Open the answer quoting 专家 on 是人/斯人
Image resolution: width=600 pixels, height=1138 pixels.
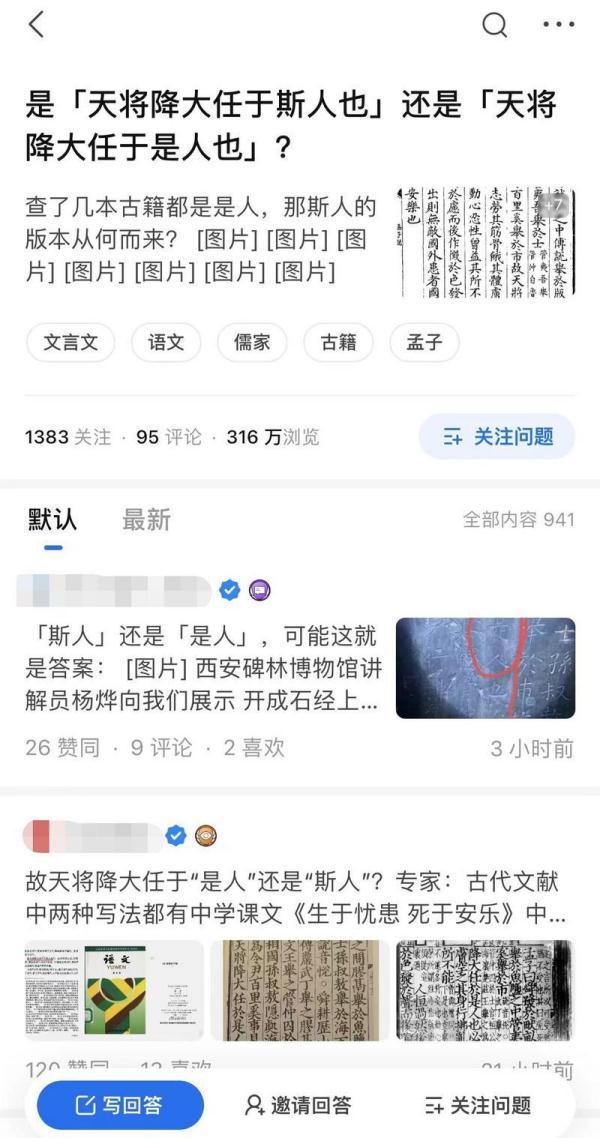tap(296, 898)
